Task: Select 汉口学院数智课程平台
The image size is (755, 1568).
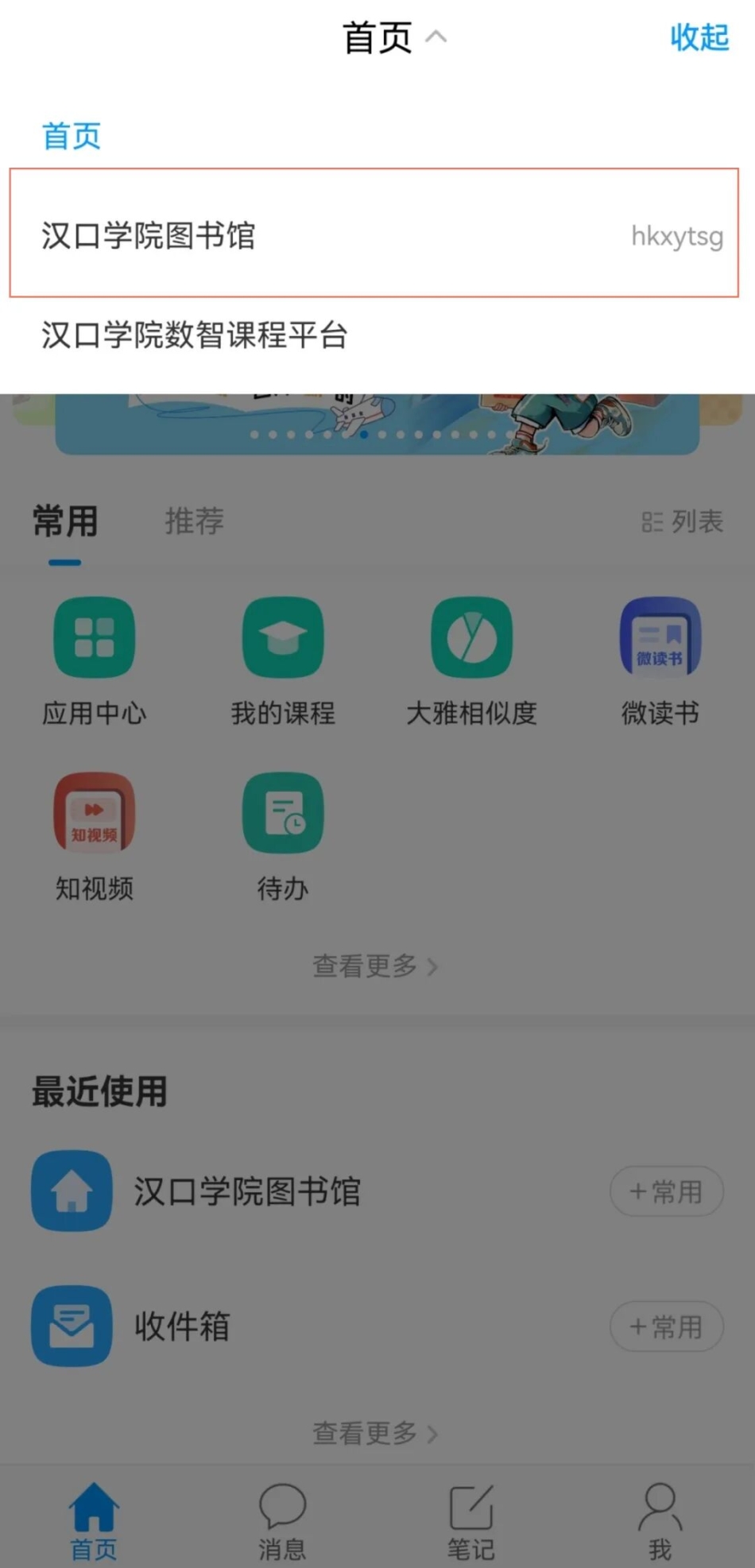Action: (x=195, y=335)
